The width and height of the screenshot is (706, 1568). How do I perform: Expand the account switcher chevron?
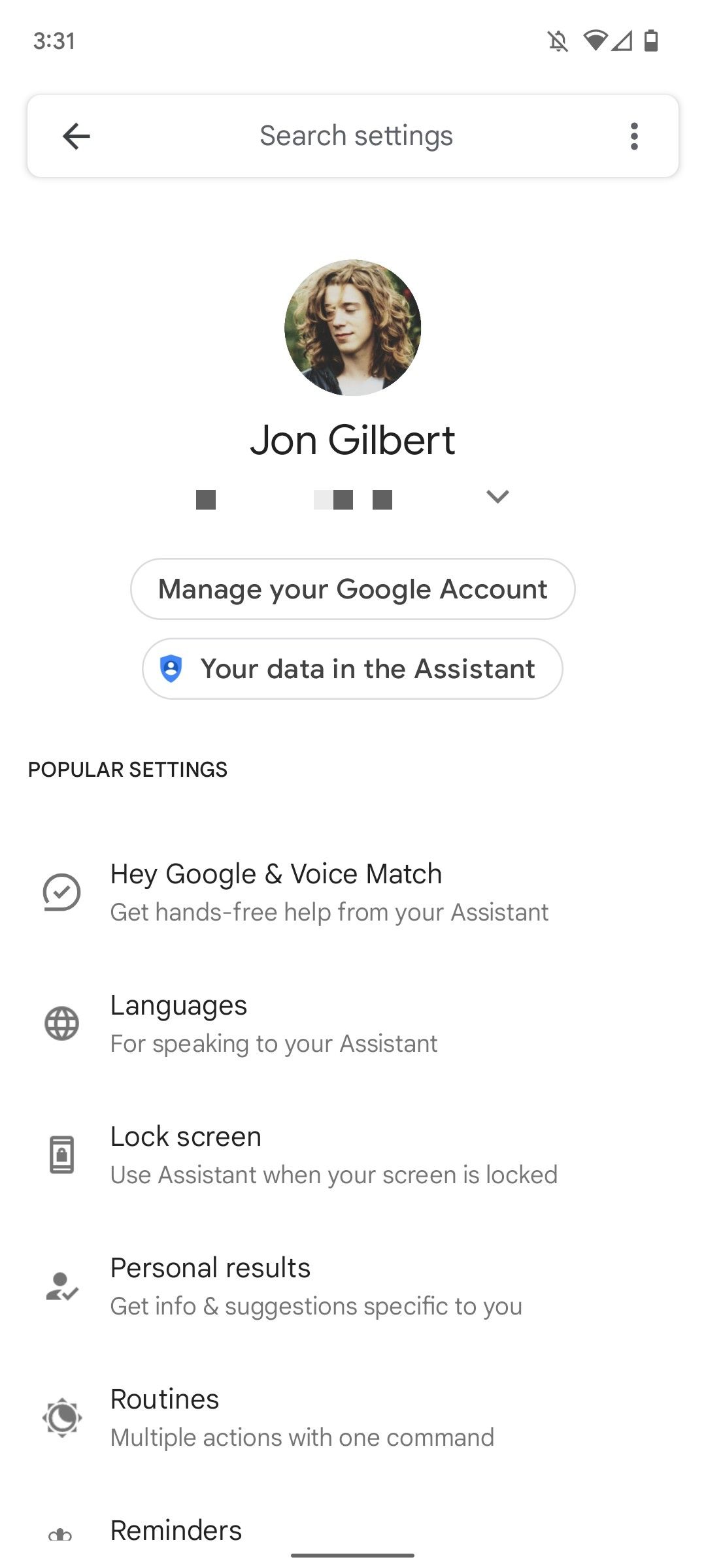tap(497, 497)
